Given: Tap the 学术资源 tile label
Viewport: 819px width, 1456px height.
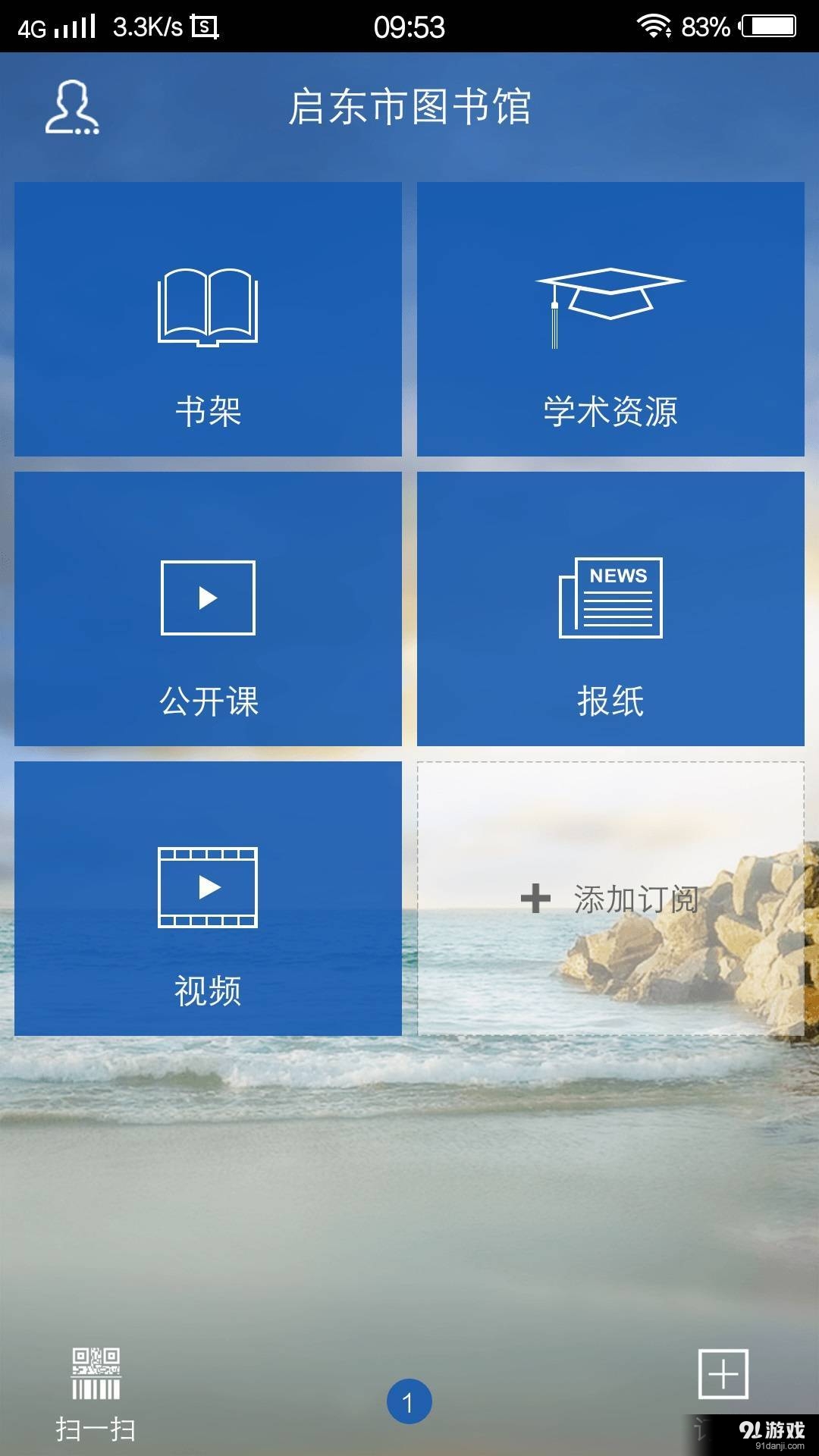Looking at the screenshot, I should point(611,411).
